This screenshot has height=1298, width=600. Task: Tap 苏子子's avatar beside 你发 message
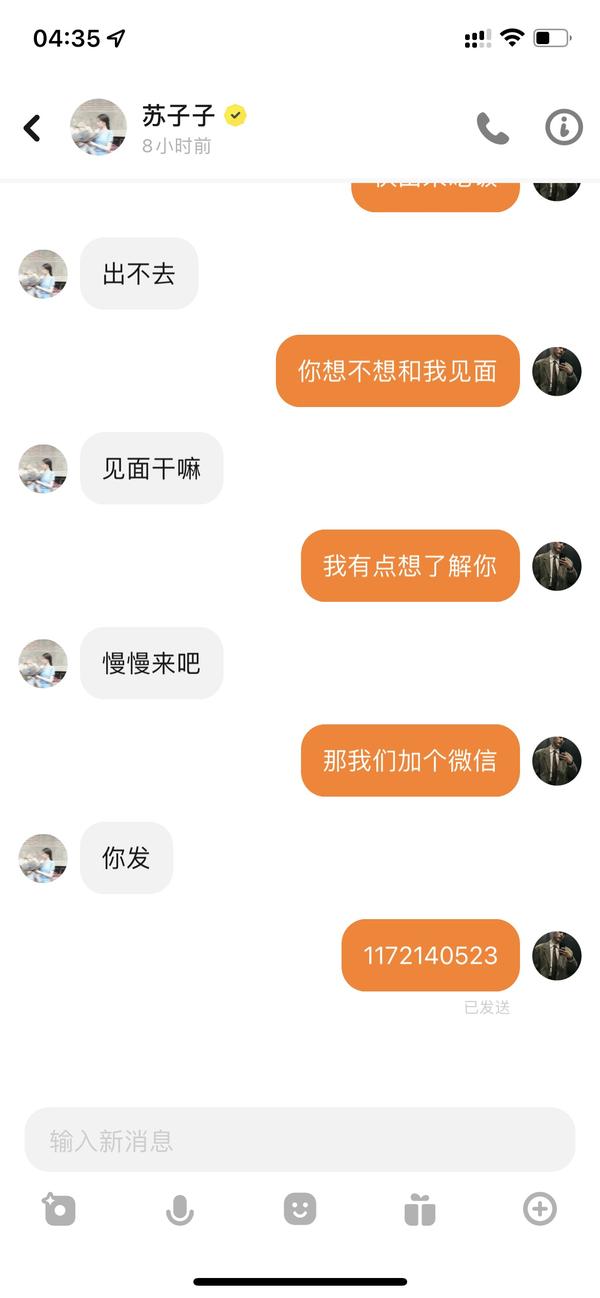[x=43, y=858]
